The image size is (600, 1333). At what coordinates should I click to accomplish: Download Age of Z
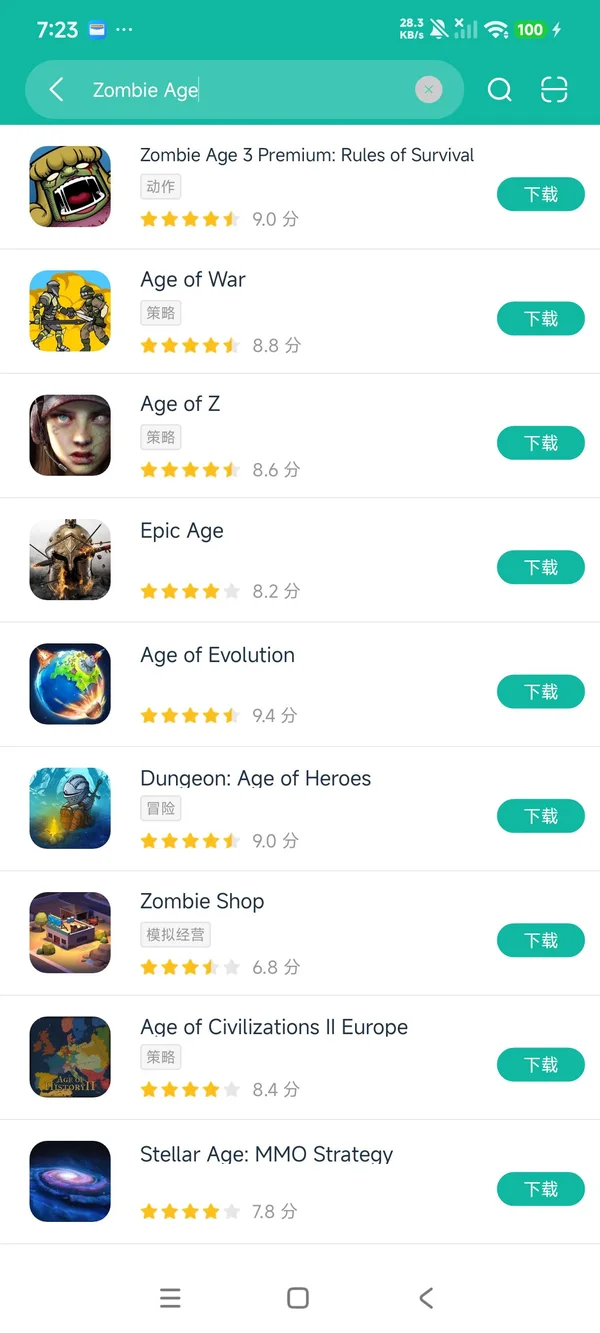(x=541, y=443)
